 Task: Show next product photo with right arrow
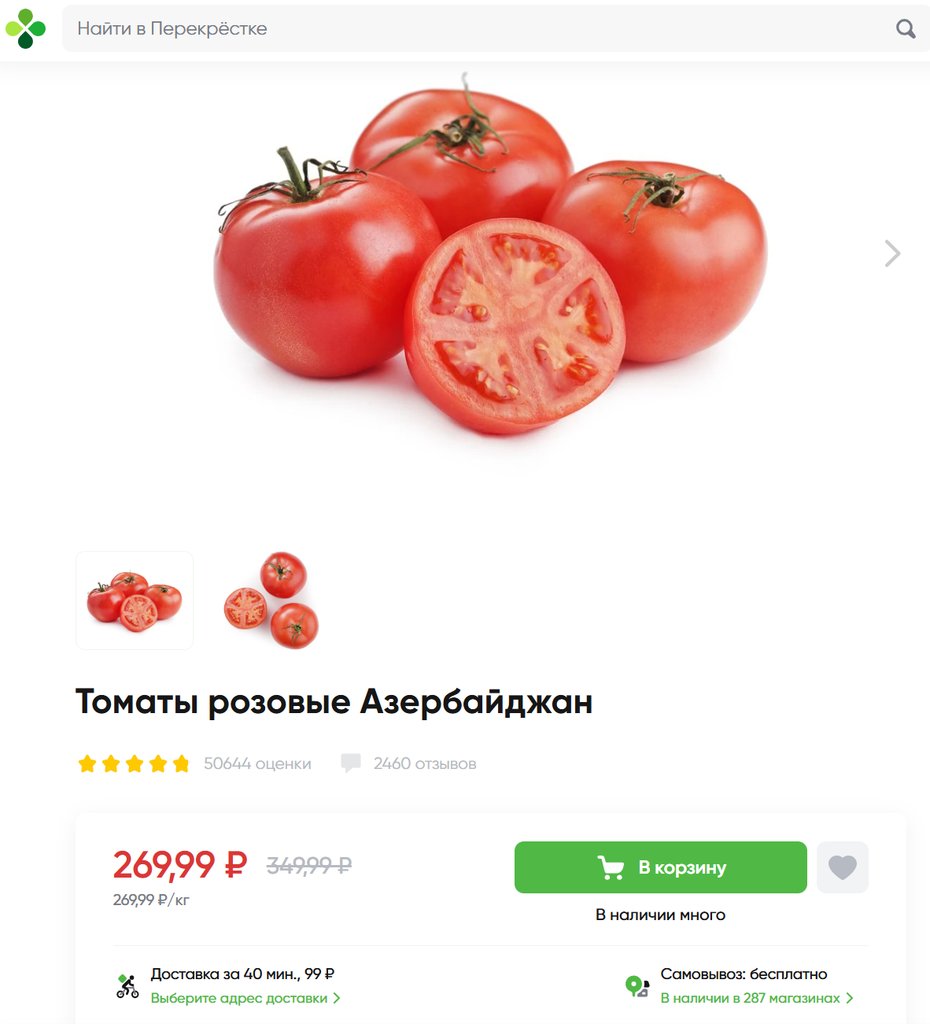coord(892,254)
